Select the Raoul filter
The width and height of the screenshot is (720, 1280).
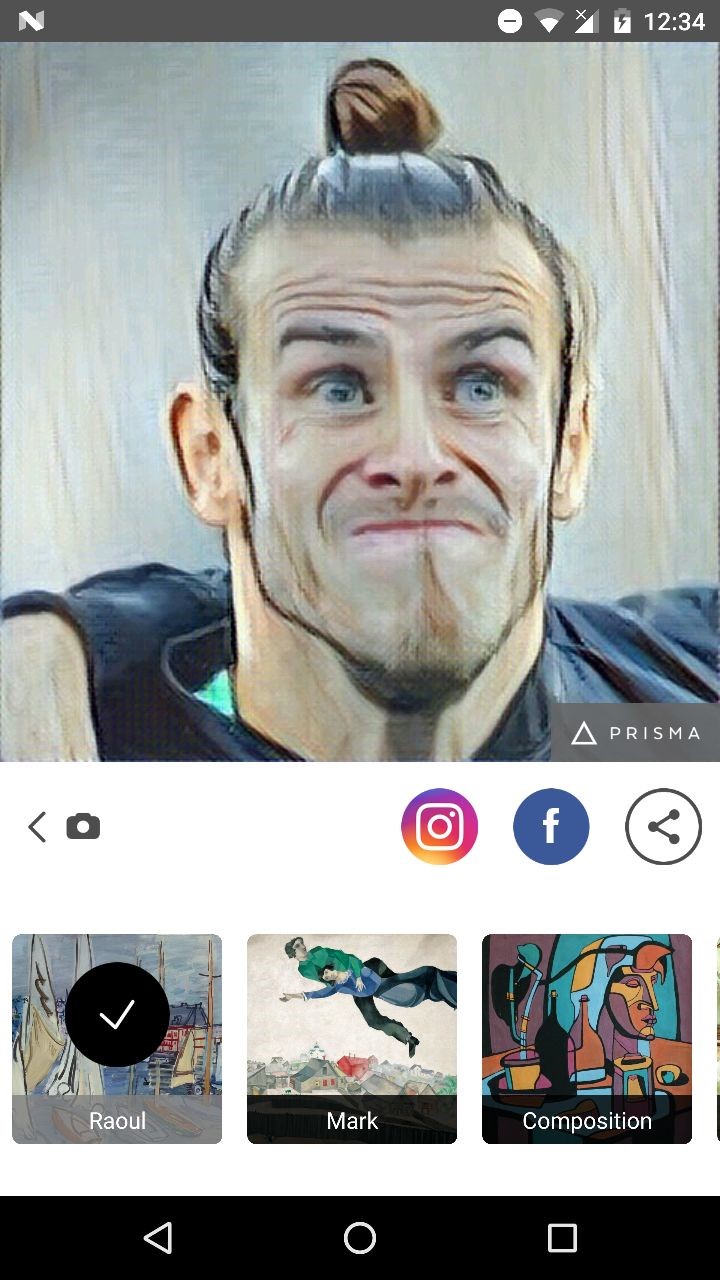tap(117, 1039)
